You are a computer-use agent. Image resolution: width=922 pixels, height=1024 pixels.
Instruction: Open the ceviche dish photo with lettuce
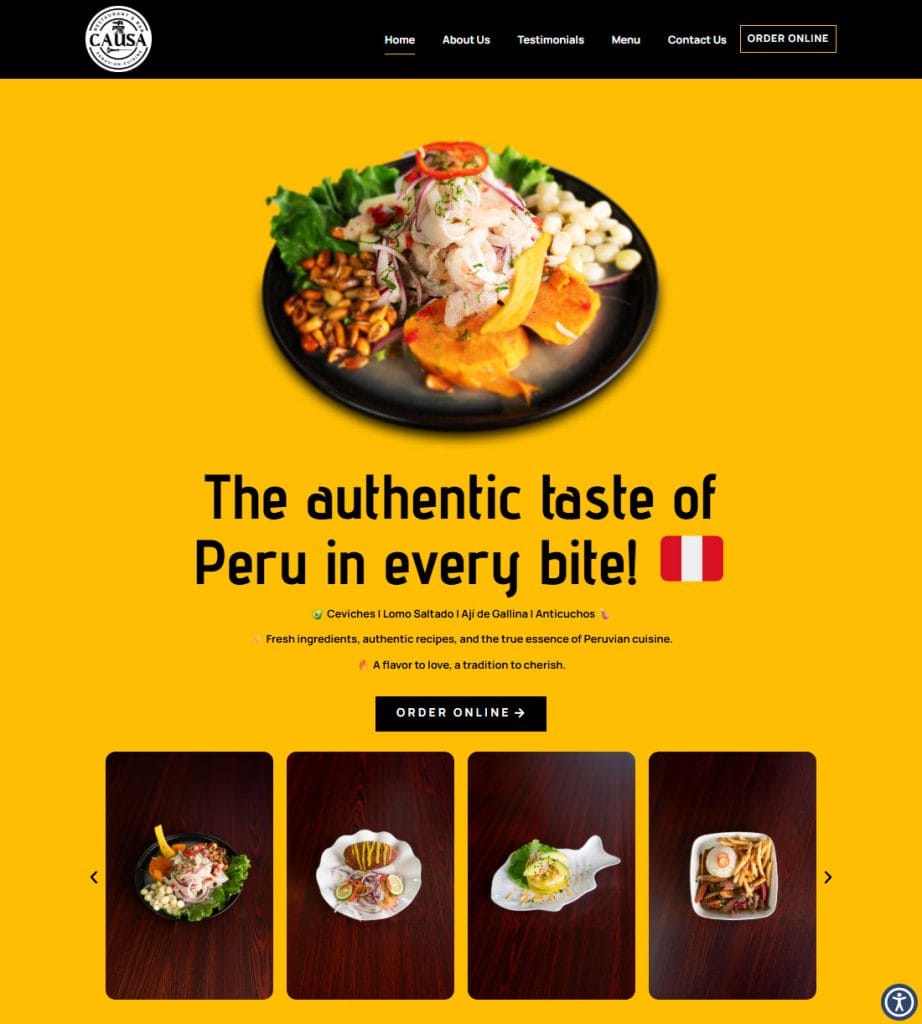click(x=189, y=875)
